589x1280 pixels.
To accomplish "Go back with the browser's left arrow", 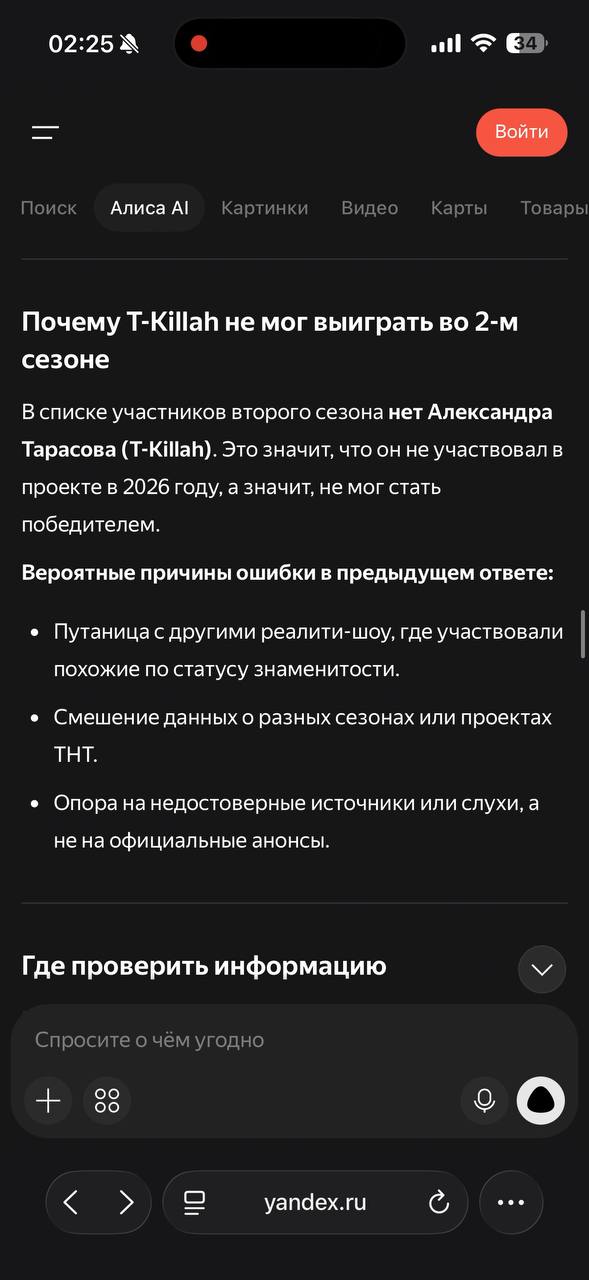I will (x=71, y=1203).
